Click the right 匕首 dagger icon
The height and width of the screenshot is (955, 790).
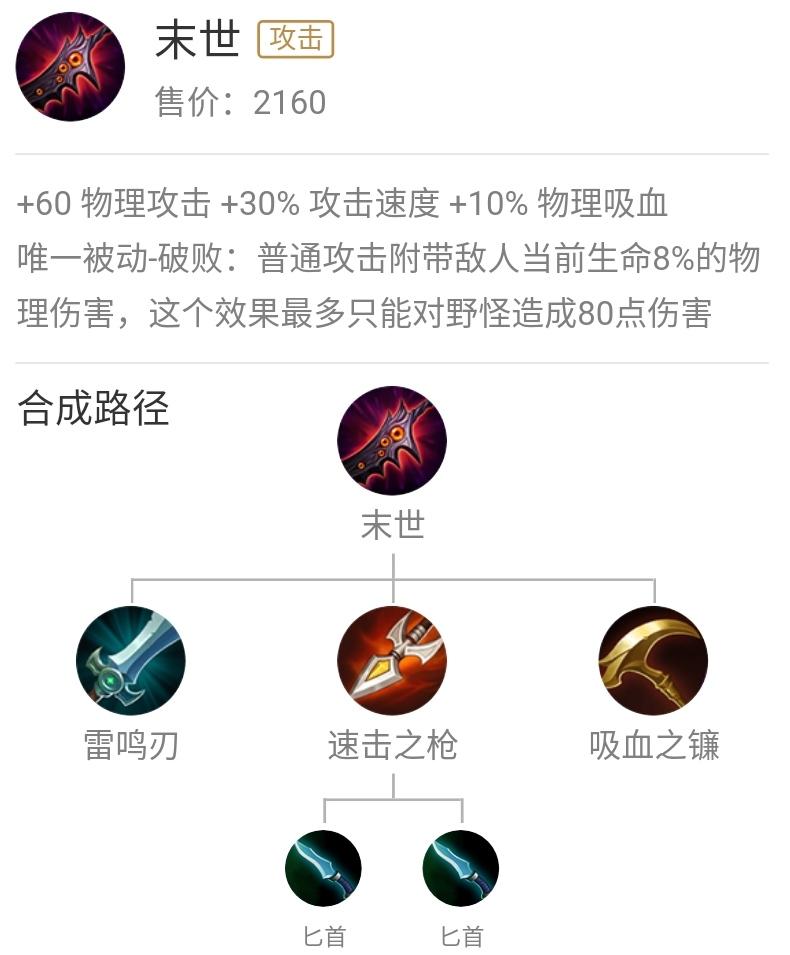[459, 869]
